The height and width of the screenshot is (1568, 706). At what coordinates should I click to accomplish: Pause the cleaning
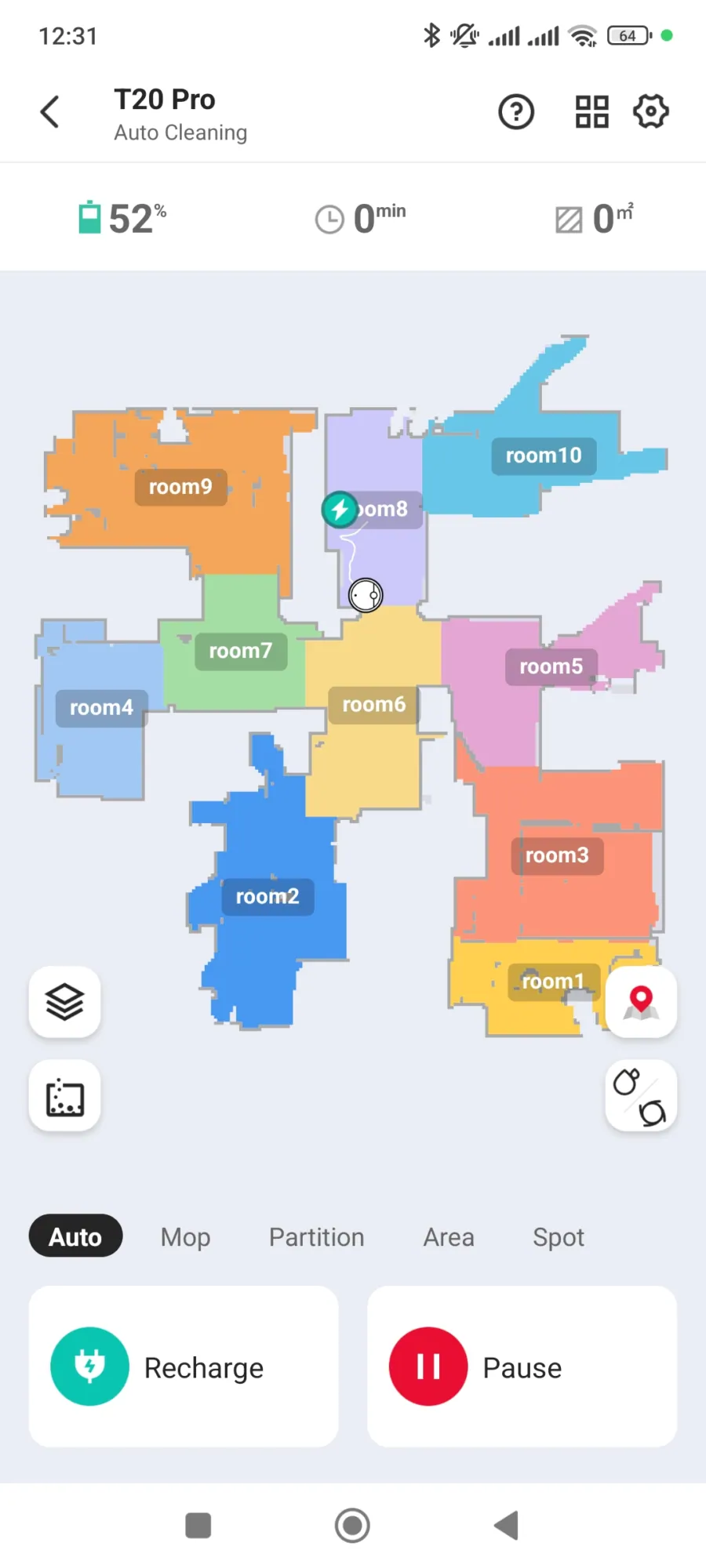(x=522, y=1367)
